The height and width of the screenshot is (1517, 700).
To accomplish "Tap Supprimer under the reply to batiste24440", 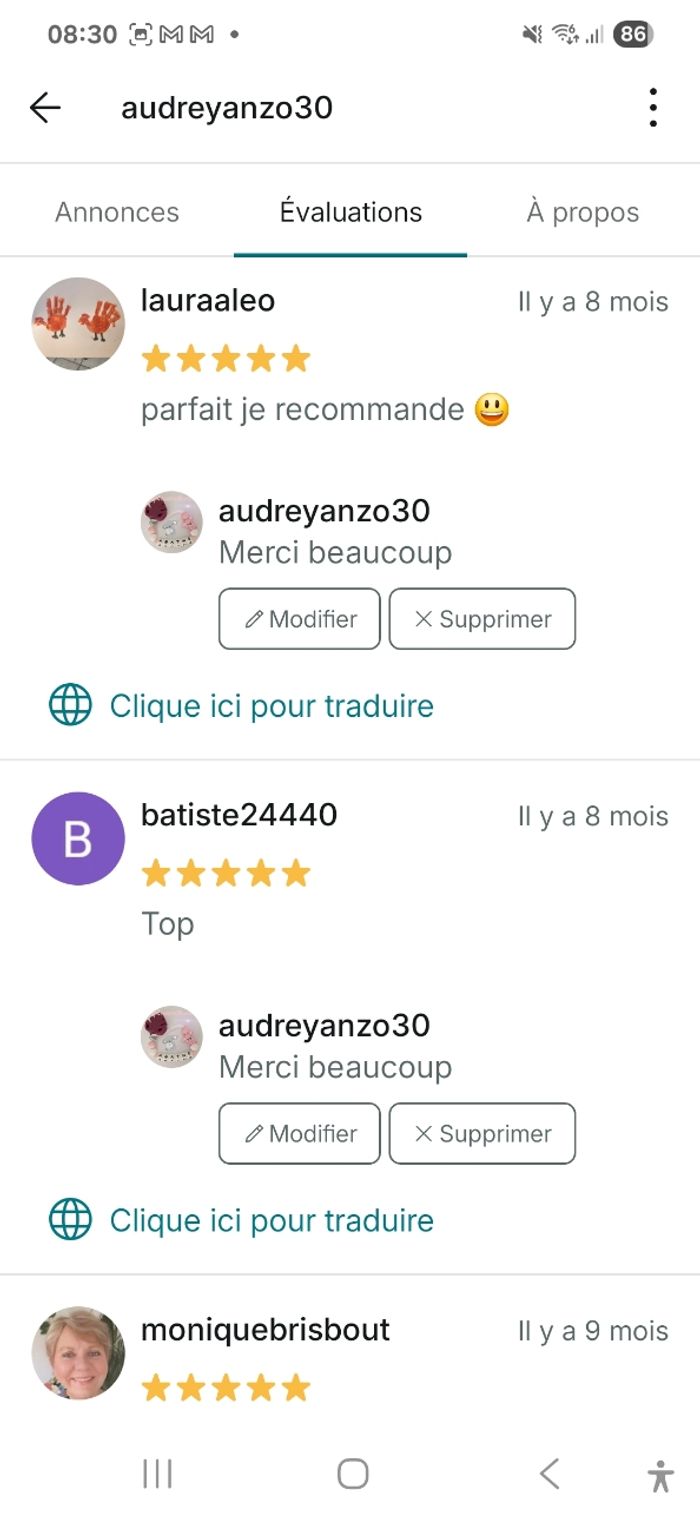I will [x=482, y=1134].
